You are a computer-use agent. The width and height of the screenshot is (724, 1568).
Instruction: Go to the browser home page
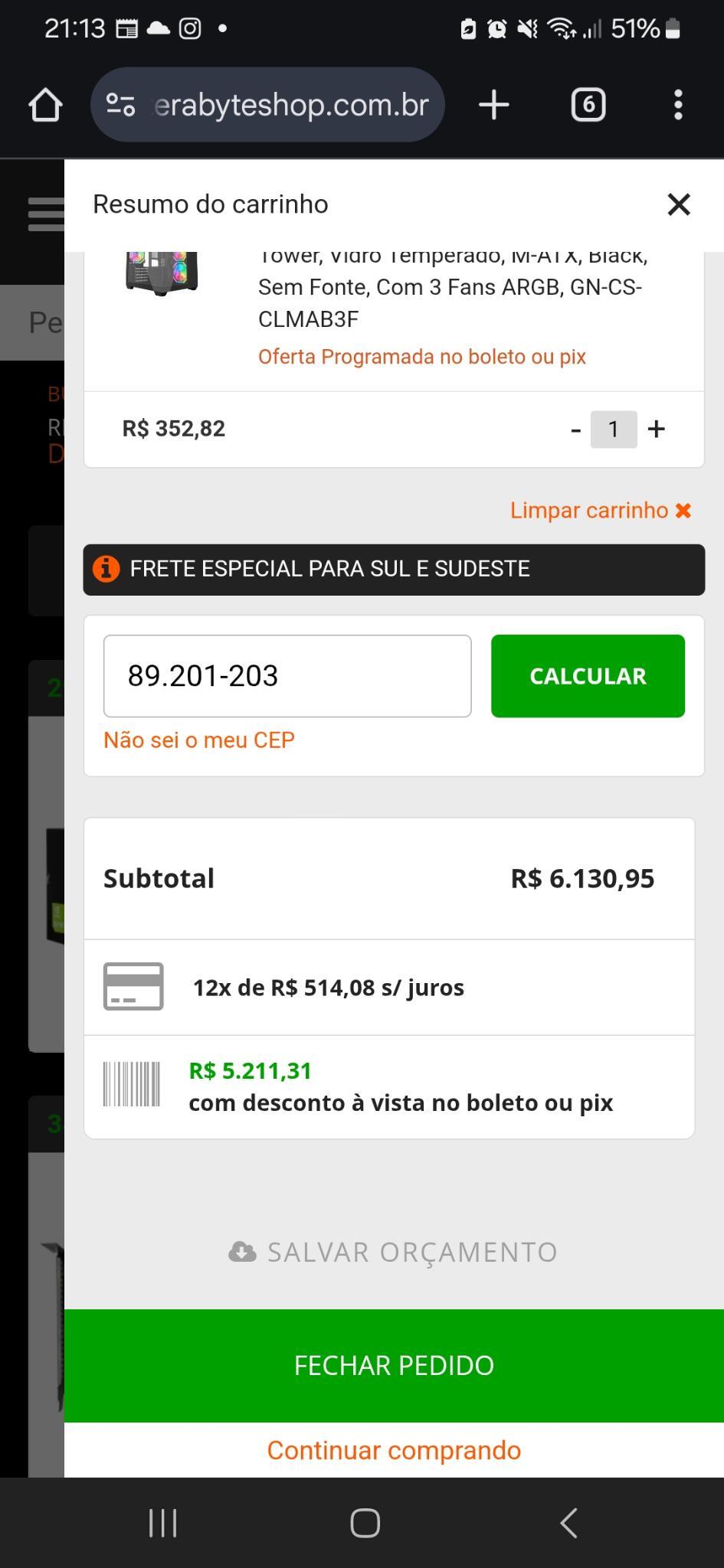45,105
